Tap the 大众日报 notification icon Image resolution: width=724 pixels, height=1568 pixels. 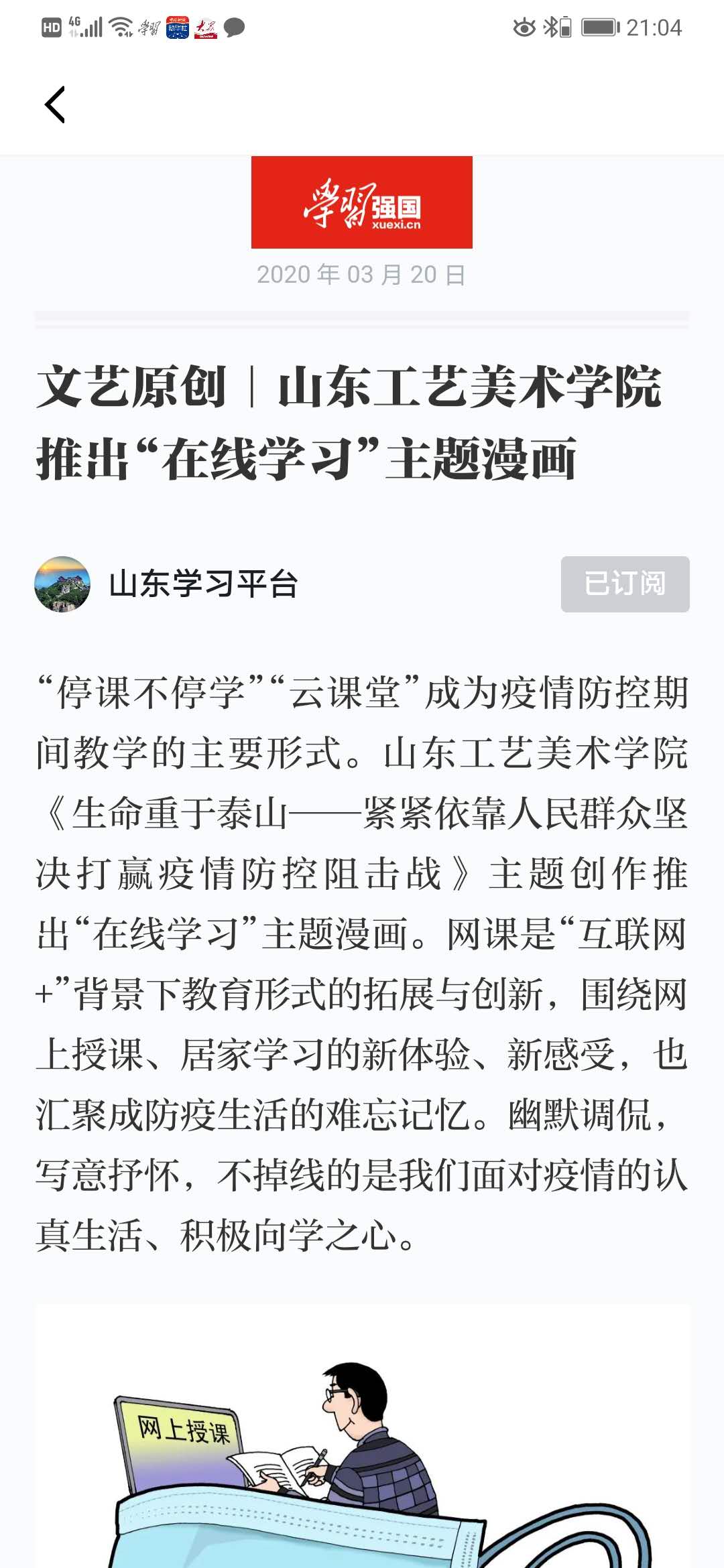pos(206,27)
